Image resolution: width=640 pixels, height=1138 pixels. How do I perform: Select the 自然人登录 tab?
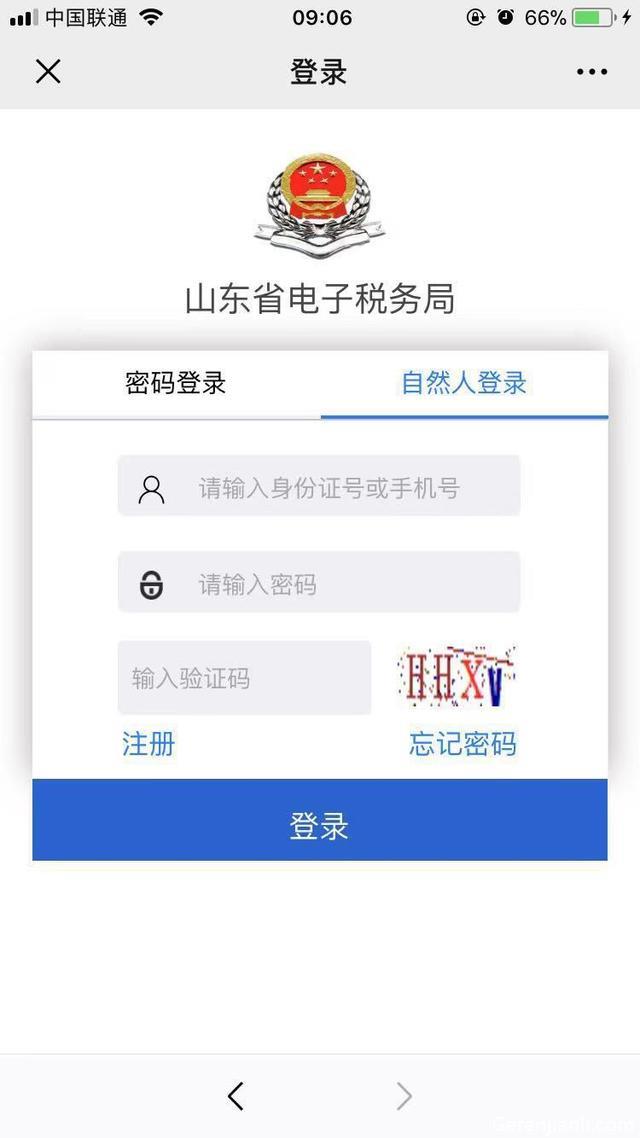pos(464,383)
